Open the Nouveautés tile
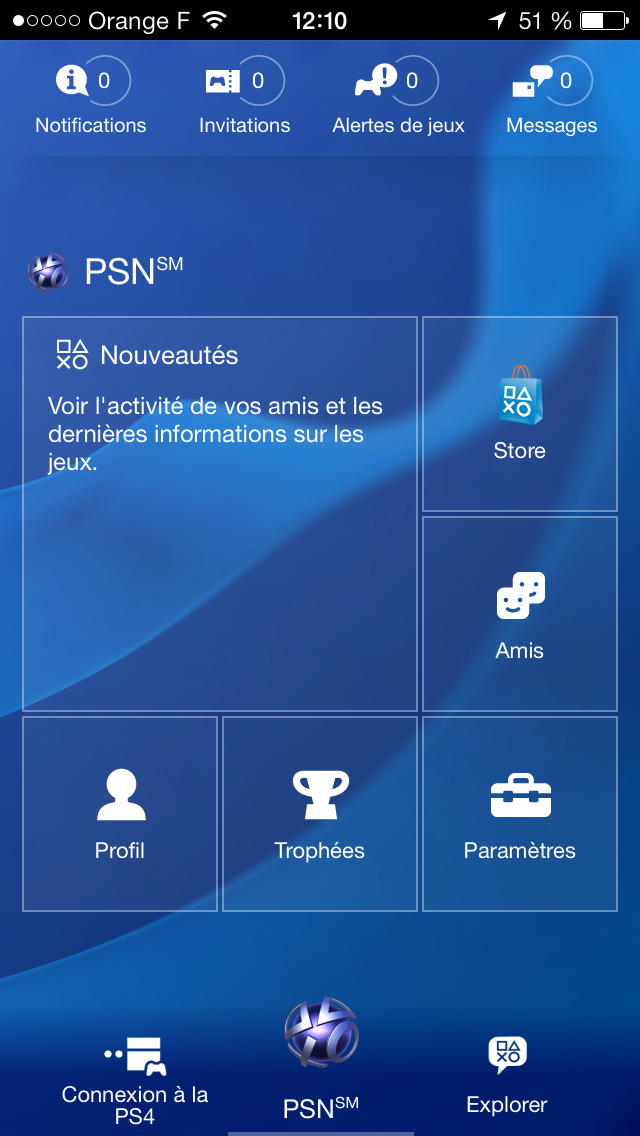The width and height of the screenshot is (640, 1136). point(220,514)
